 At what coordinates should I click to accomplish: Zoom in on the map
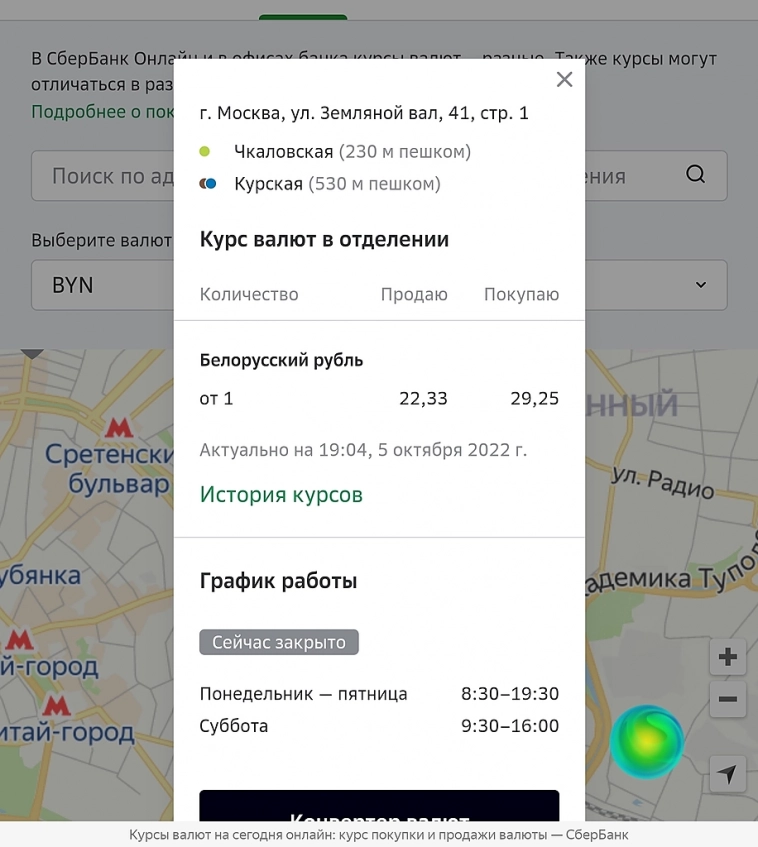(728, 657)
